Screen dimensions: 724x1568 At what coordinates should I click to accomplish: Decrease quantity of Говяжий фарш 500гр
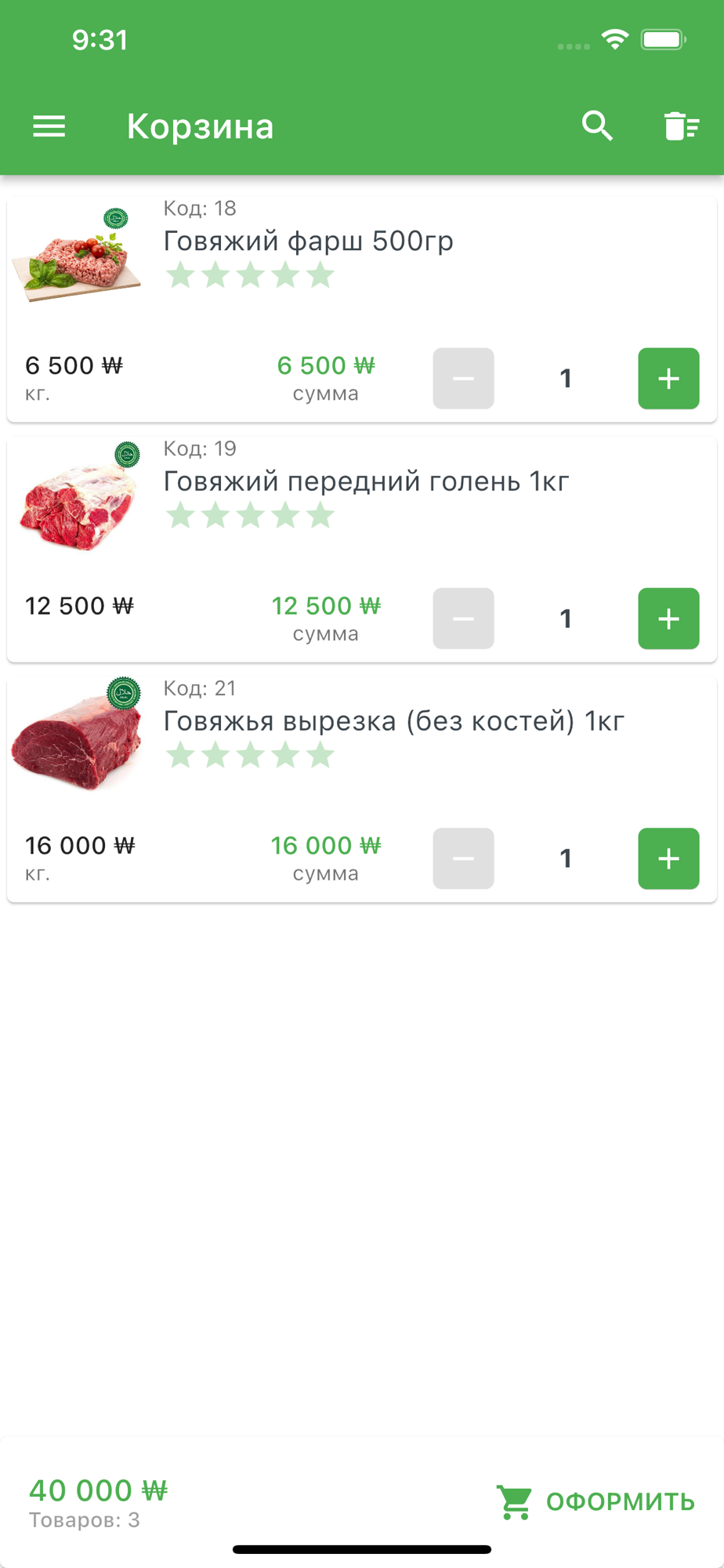tap(463, 379)
